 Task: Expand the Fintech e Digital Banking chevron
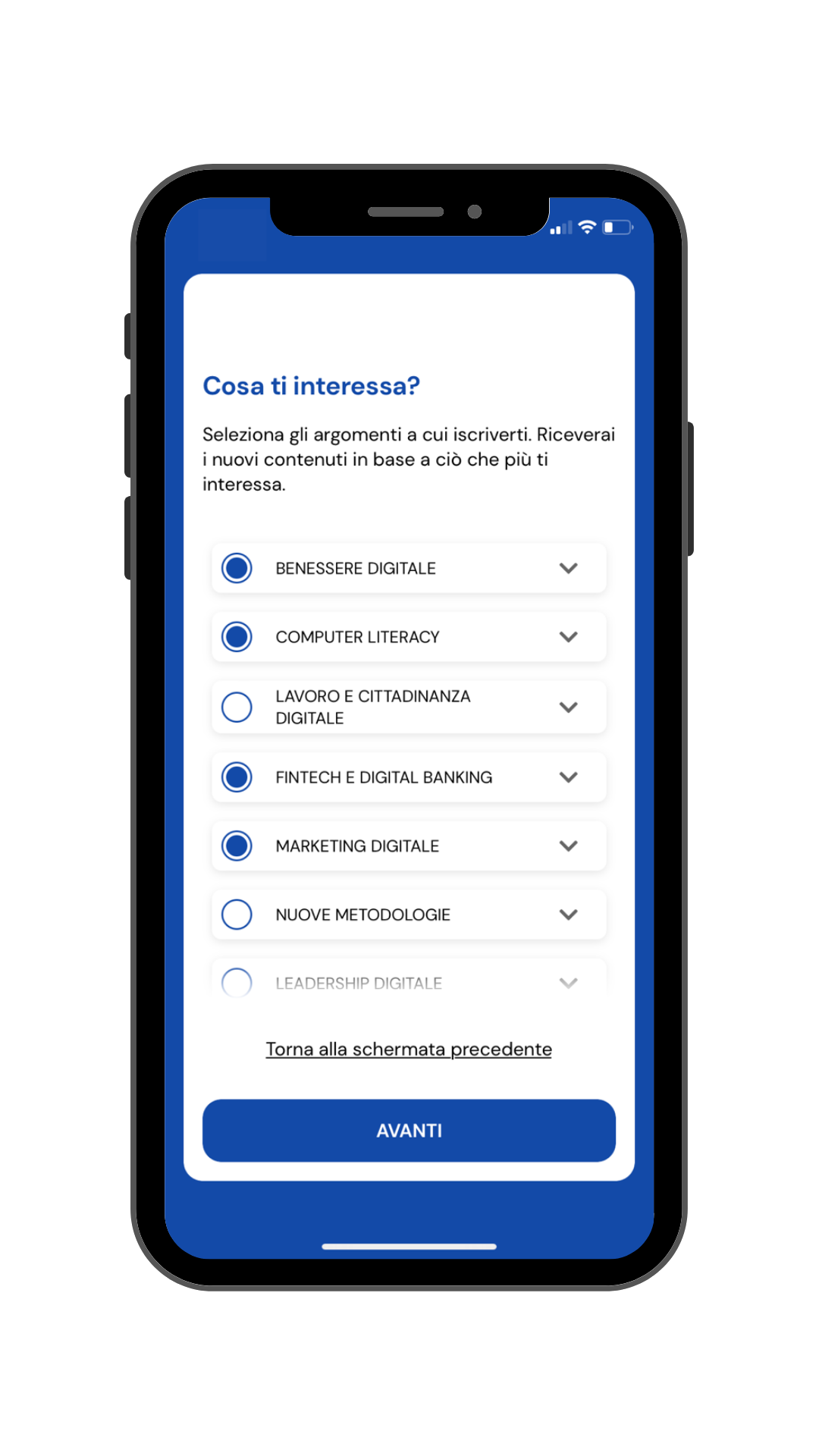(568, 777)
